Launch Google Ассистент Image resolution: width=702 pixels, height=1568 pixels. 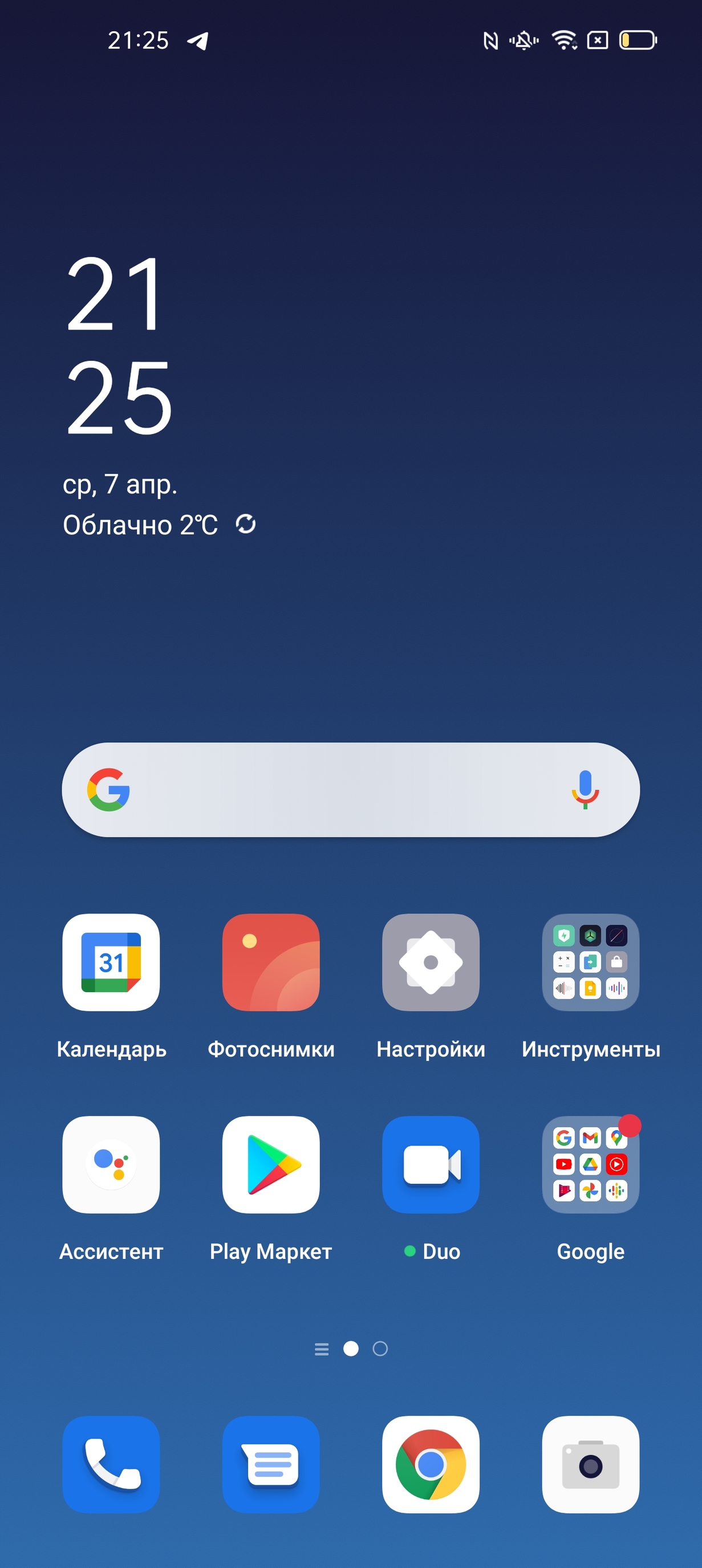click(111, 1164)
